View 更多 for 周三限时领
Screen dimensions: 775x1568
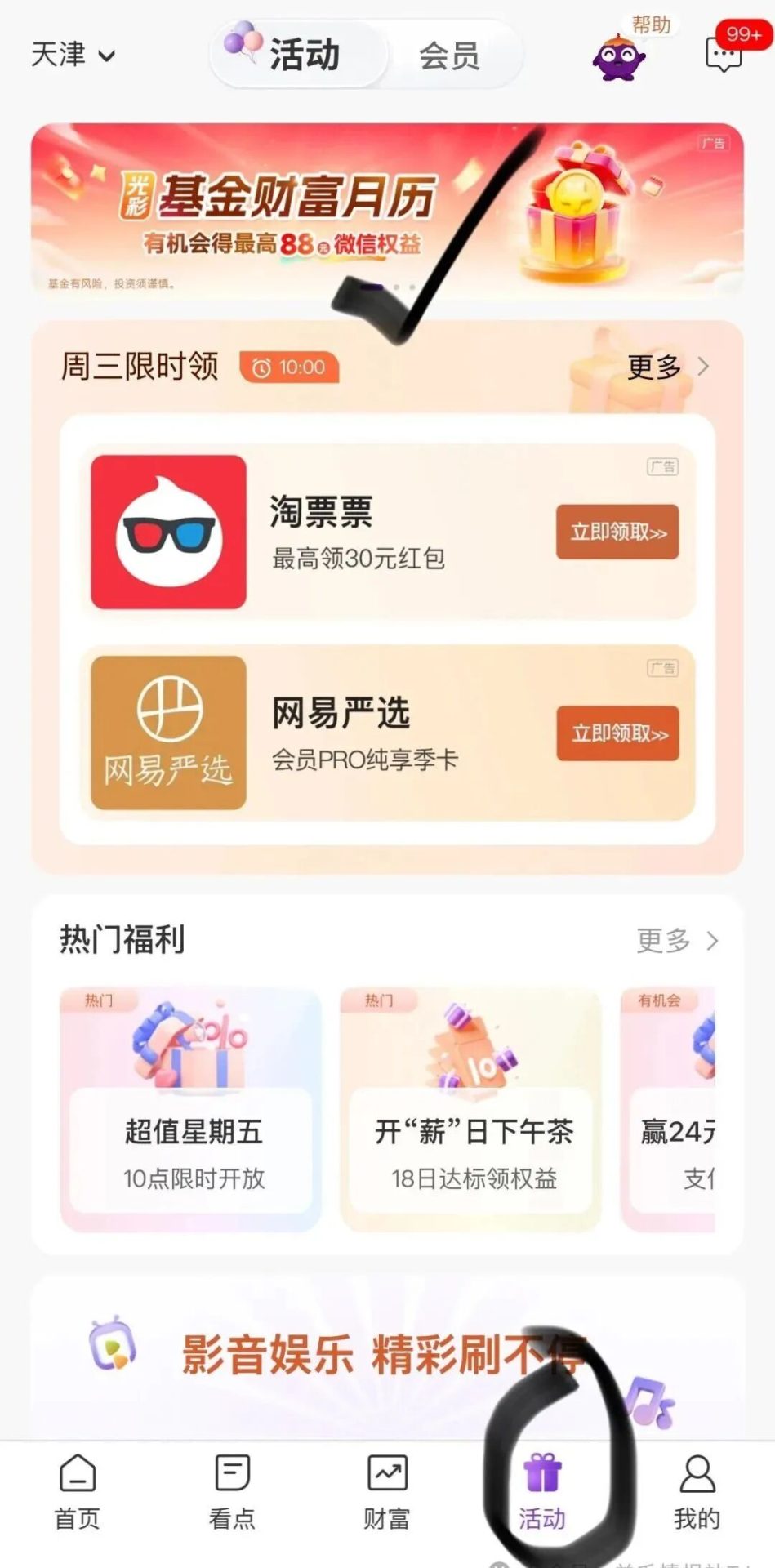click(667, 367)
